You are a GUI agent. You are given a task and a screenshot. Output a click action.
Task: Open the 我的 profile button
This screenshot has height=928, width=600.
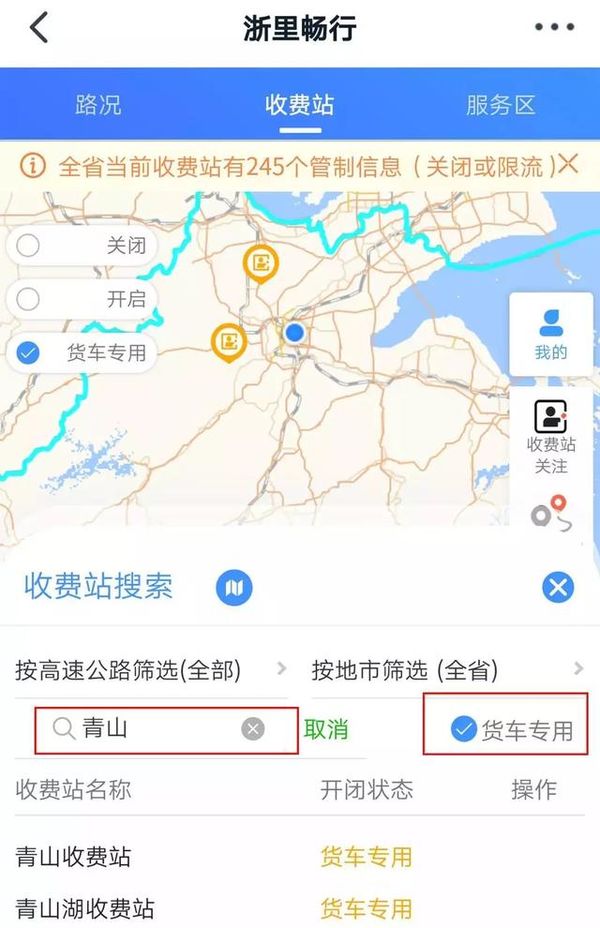pyautogui.click(x=551, y=334)
